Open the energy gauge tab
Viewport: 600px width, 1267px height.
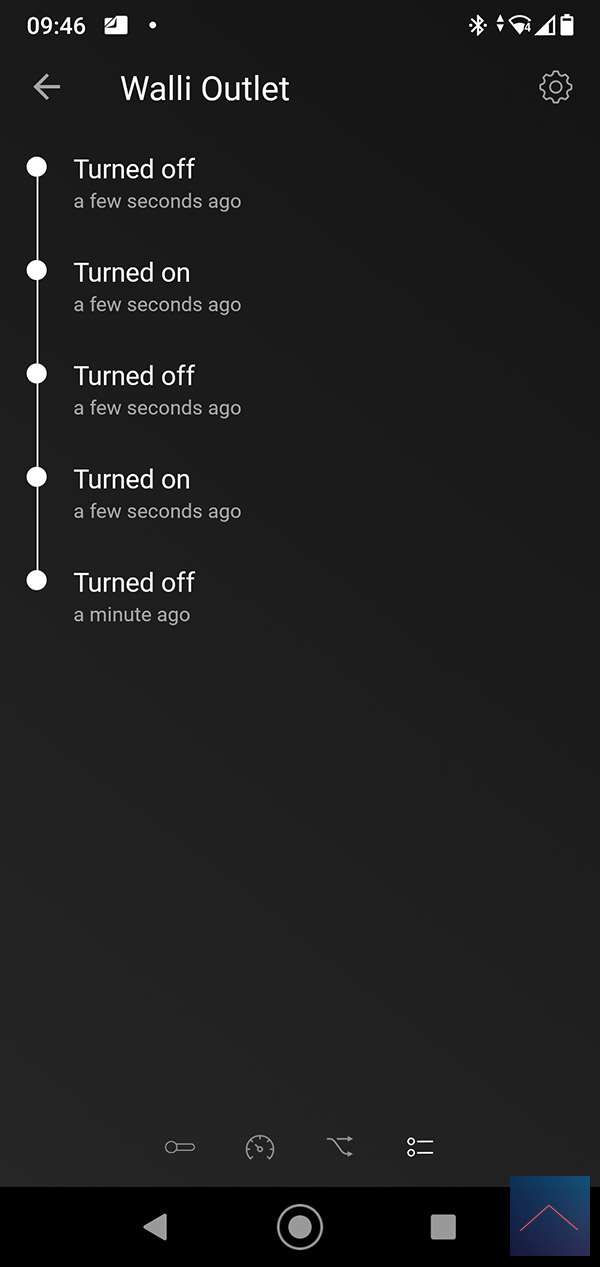pyautogui.click(x=260, y=1147)
